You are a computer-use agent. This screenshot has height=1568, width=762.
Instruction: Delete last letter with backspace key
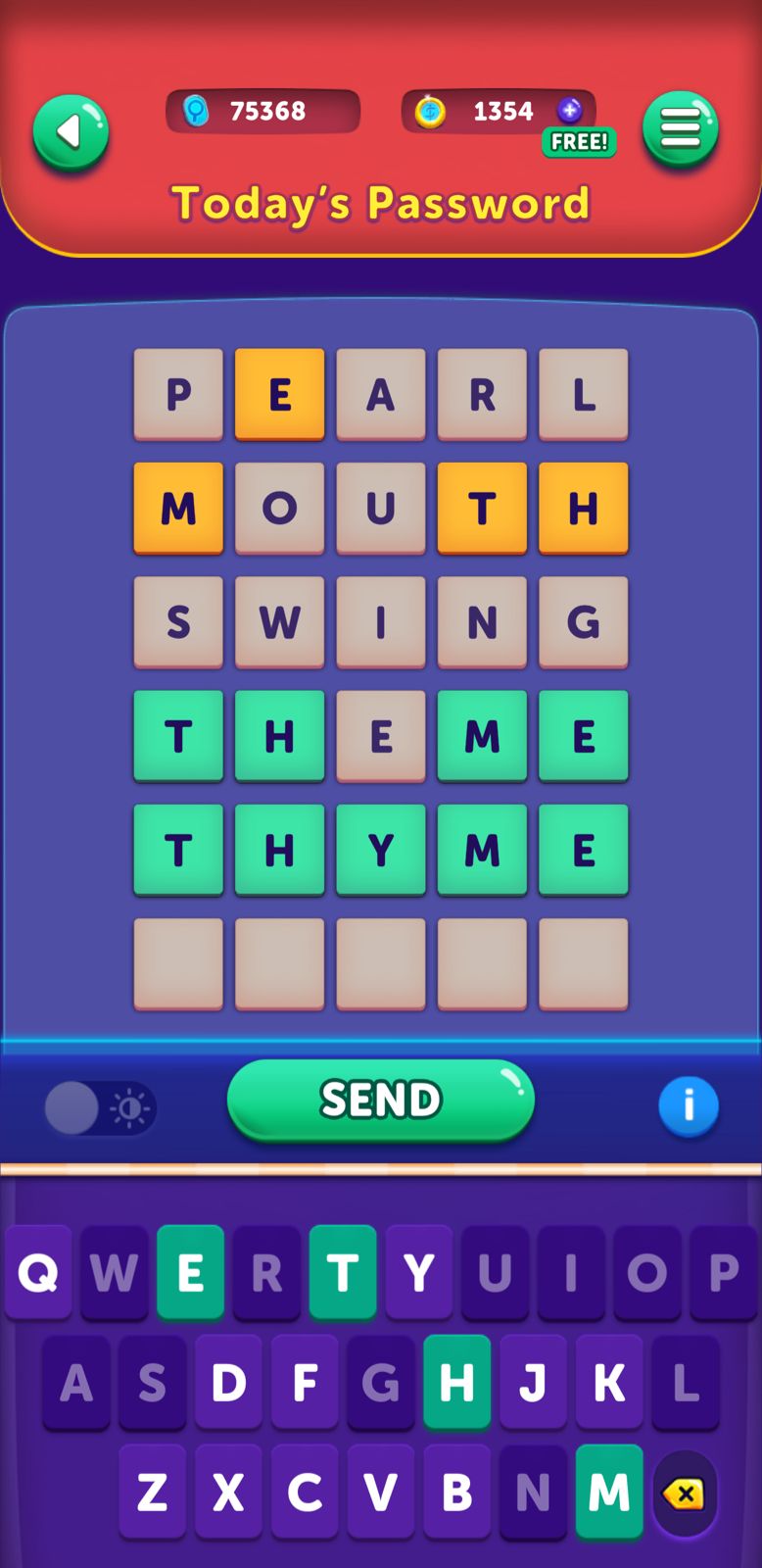(685, 1494)
